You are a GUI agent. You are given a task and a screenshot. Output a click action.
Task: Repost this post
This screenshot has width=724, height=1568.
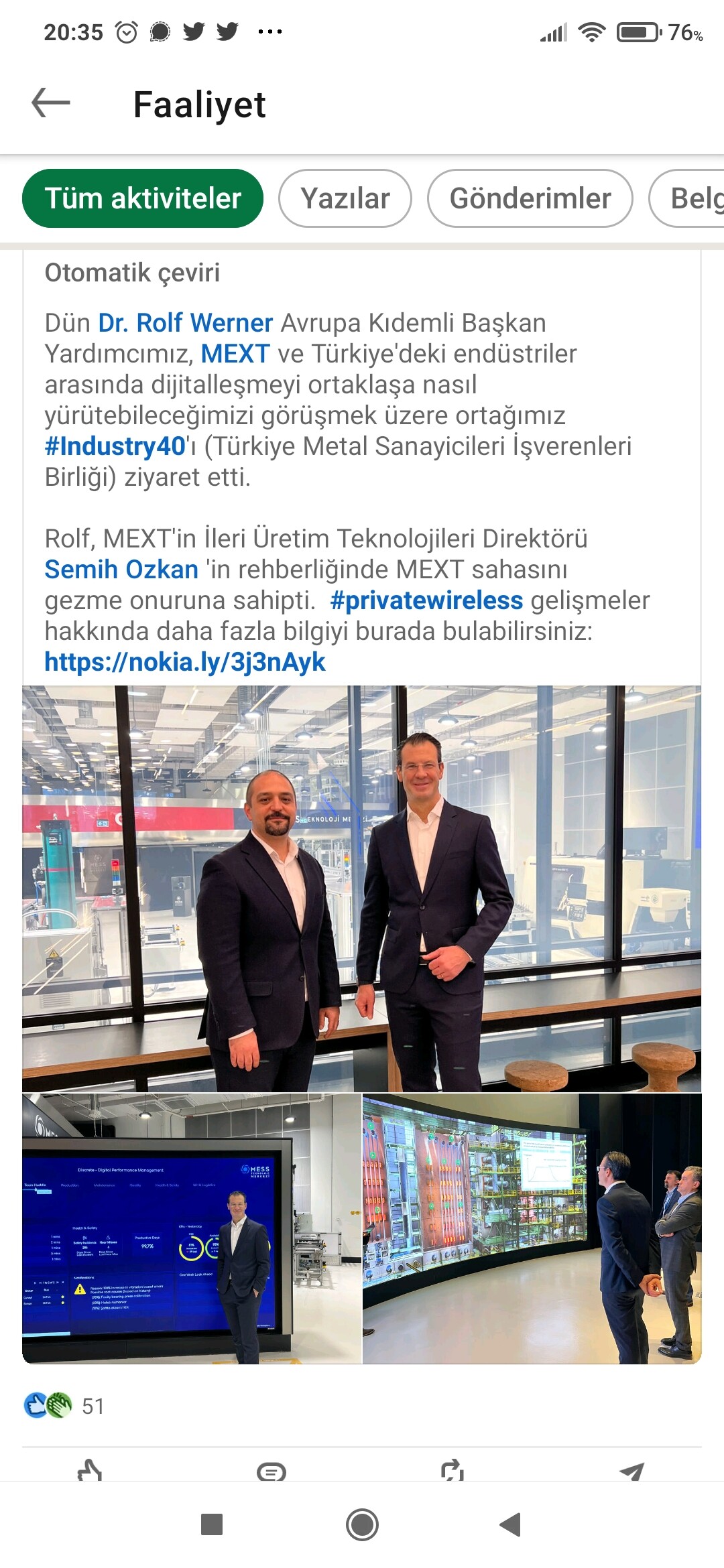pos(452,1469)
